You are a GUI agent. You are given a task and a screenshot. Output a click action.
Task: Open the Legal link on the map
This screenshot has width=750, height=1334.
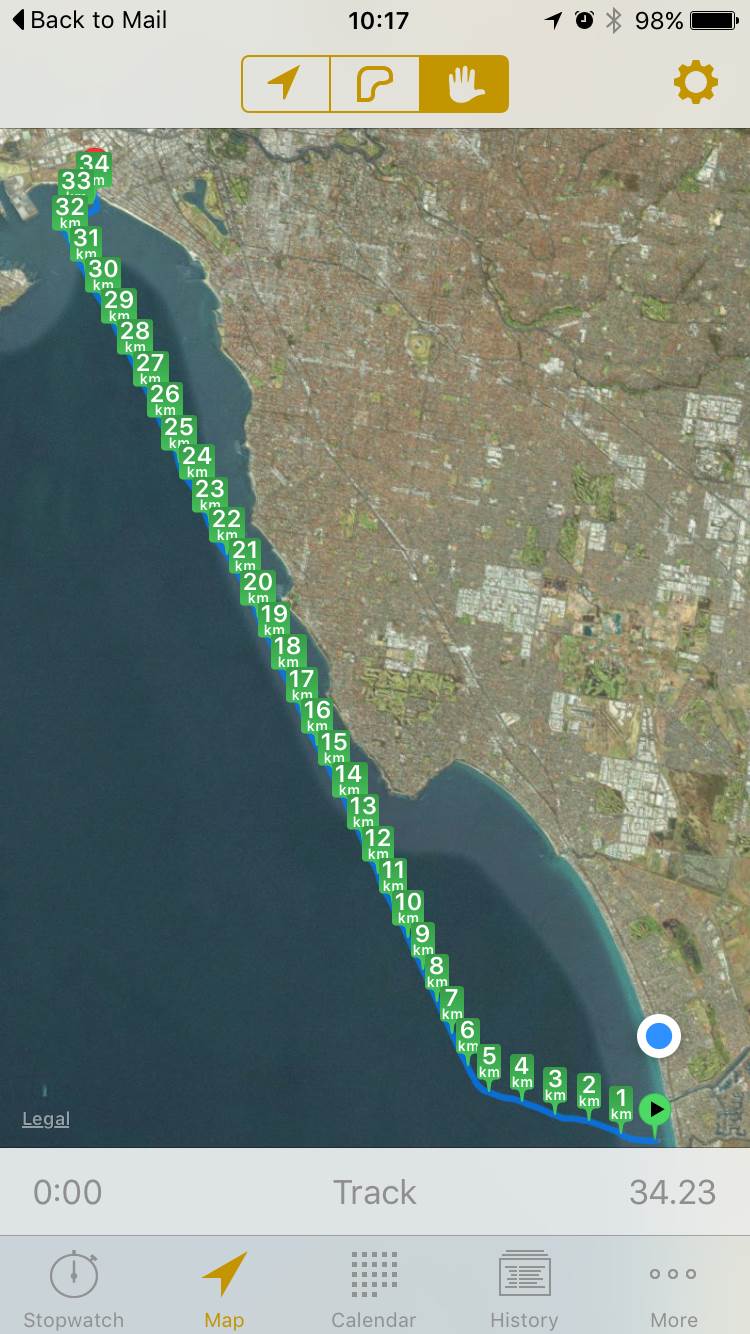pyautogui.click(x=46, y=1119)
